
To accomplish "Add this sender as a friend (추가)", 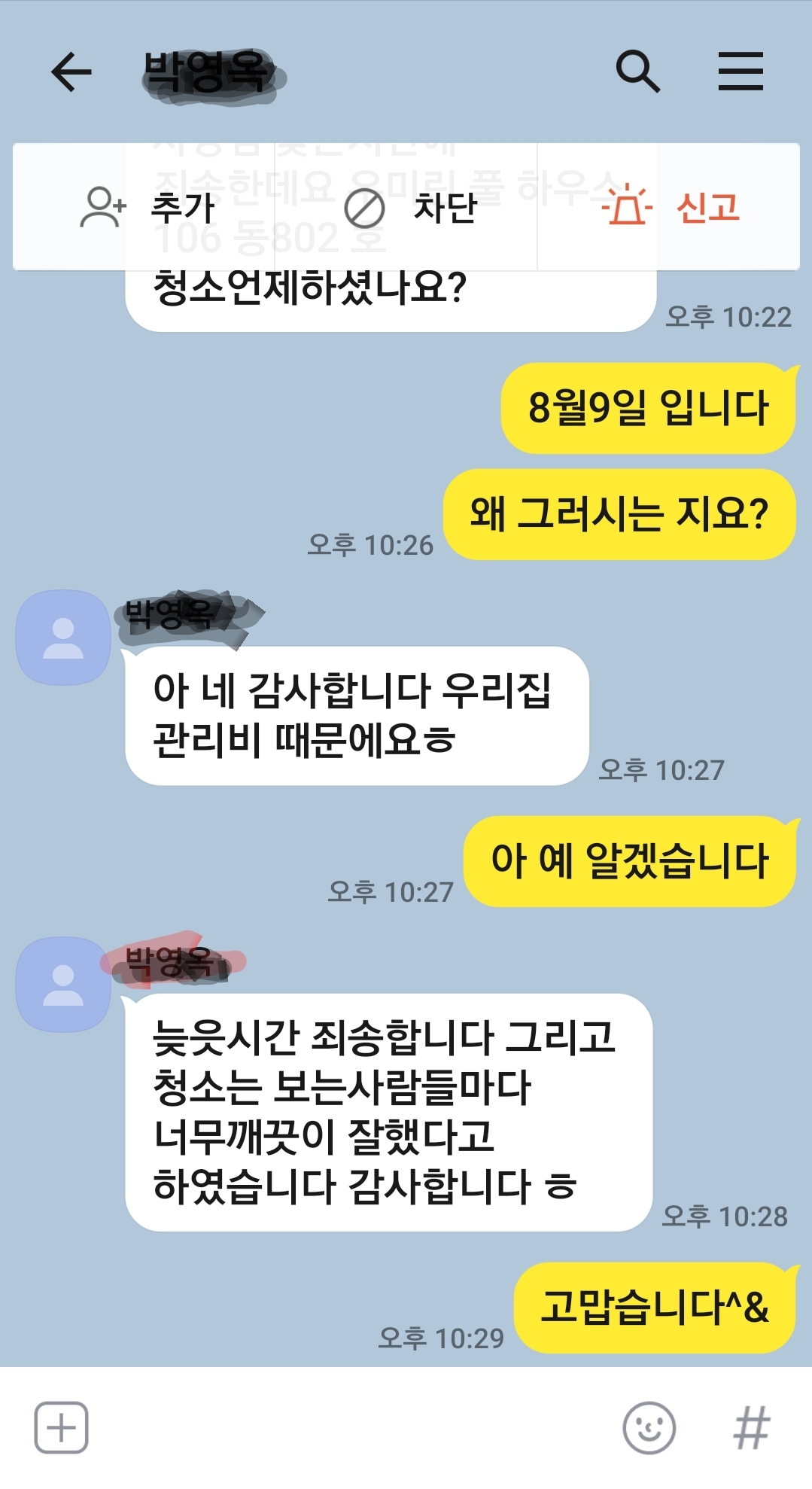I will (x=147, y=208).
